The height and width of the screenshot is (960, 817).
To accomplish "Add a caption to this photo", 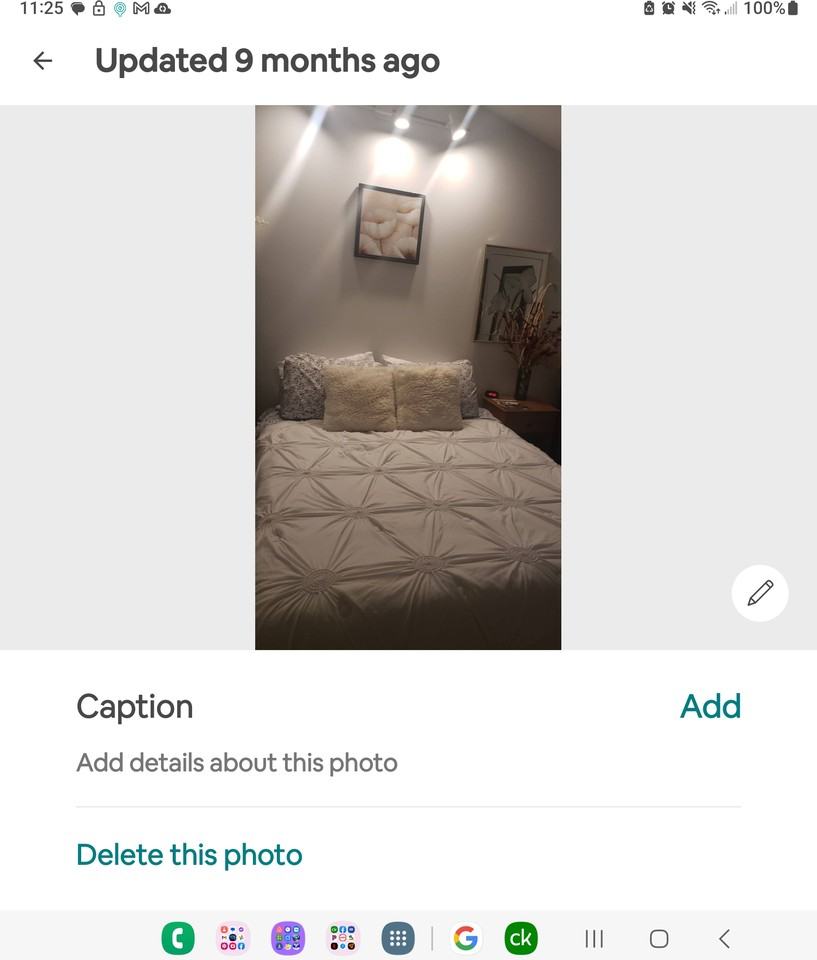I will 710,706.
